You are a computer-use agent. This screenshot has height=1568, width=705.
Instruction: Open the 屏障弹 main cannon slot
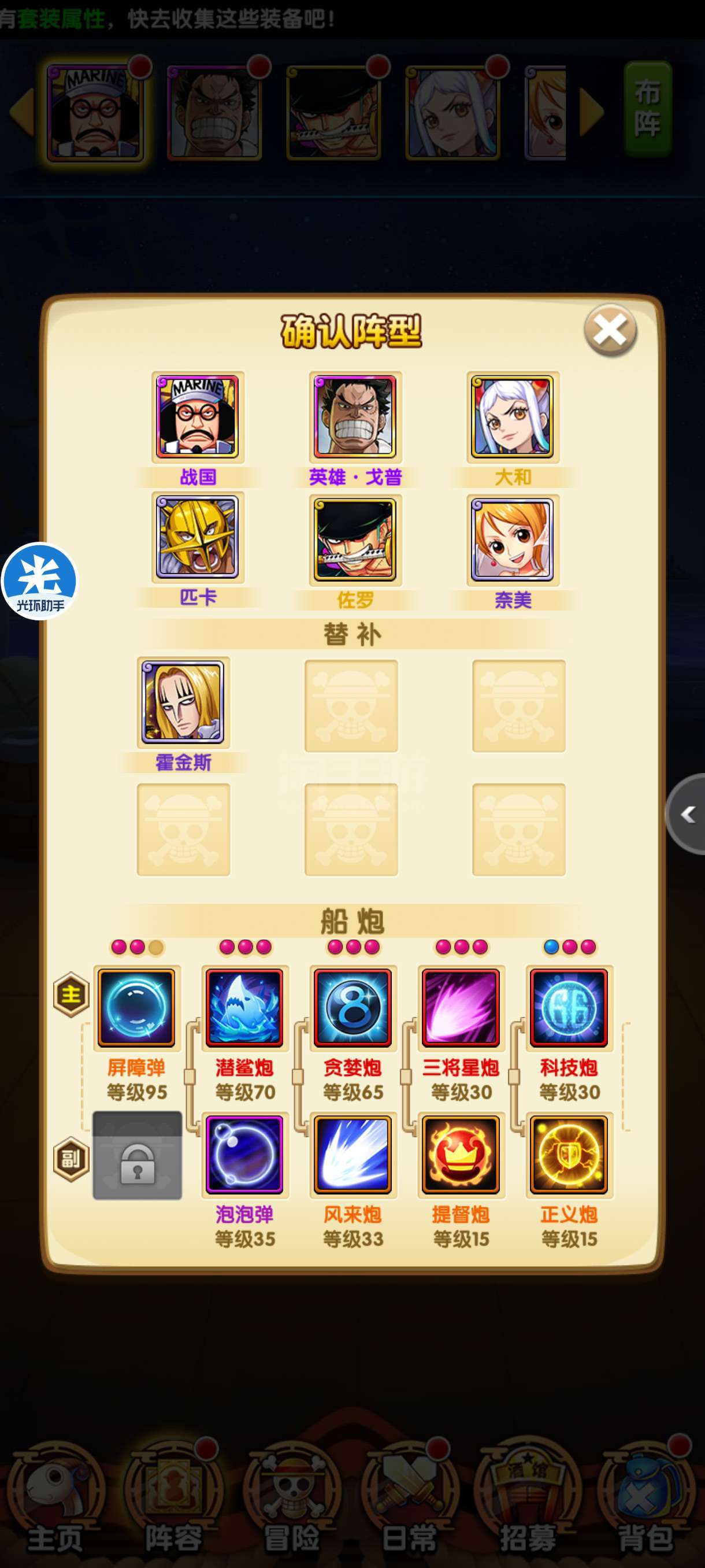coord(137,1008)
